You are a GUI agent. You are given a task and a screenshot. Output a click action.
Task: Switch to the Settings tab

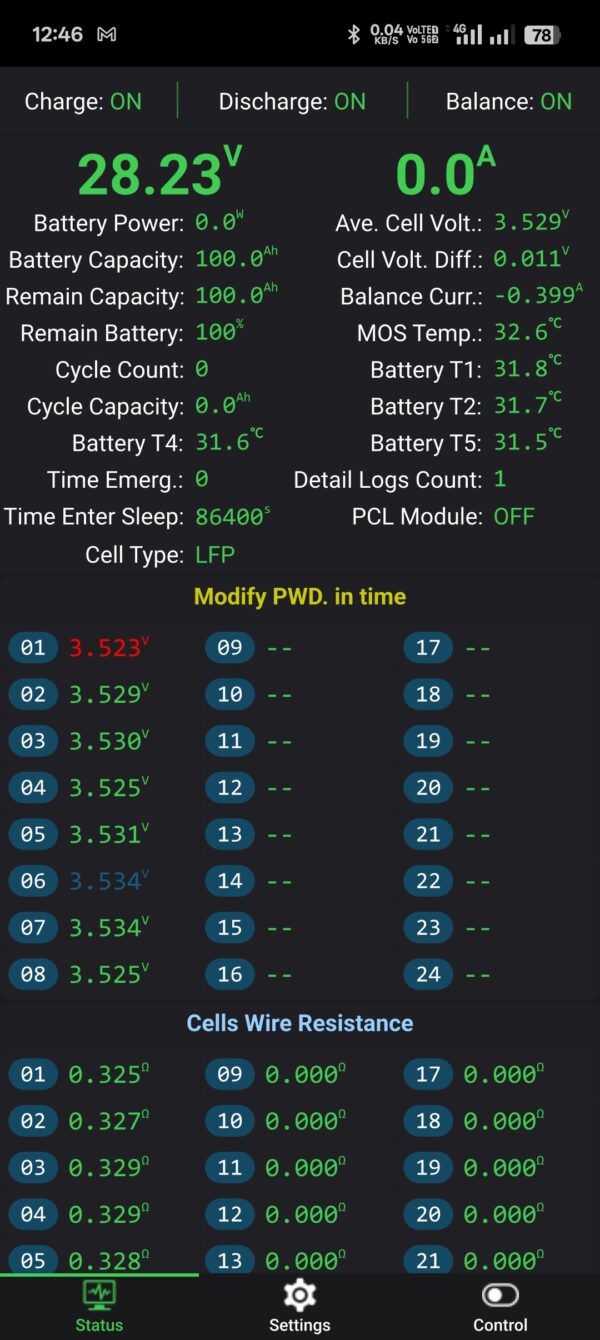(299, 1306)
